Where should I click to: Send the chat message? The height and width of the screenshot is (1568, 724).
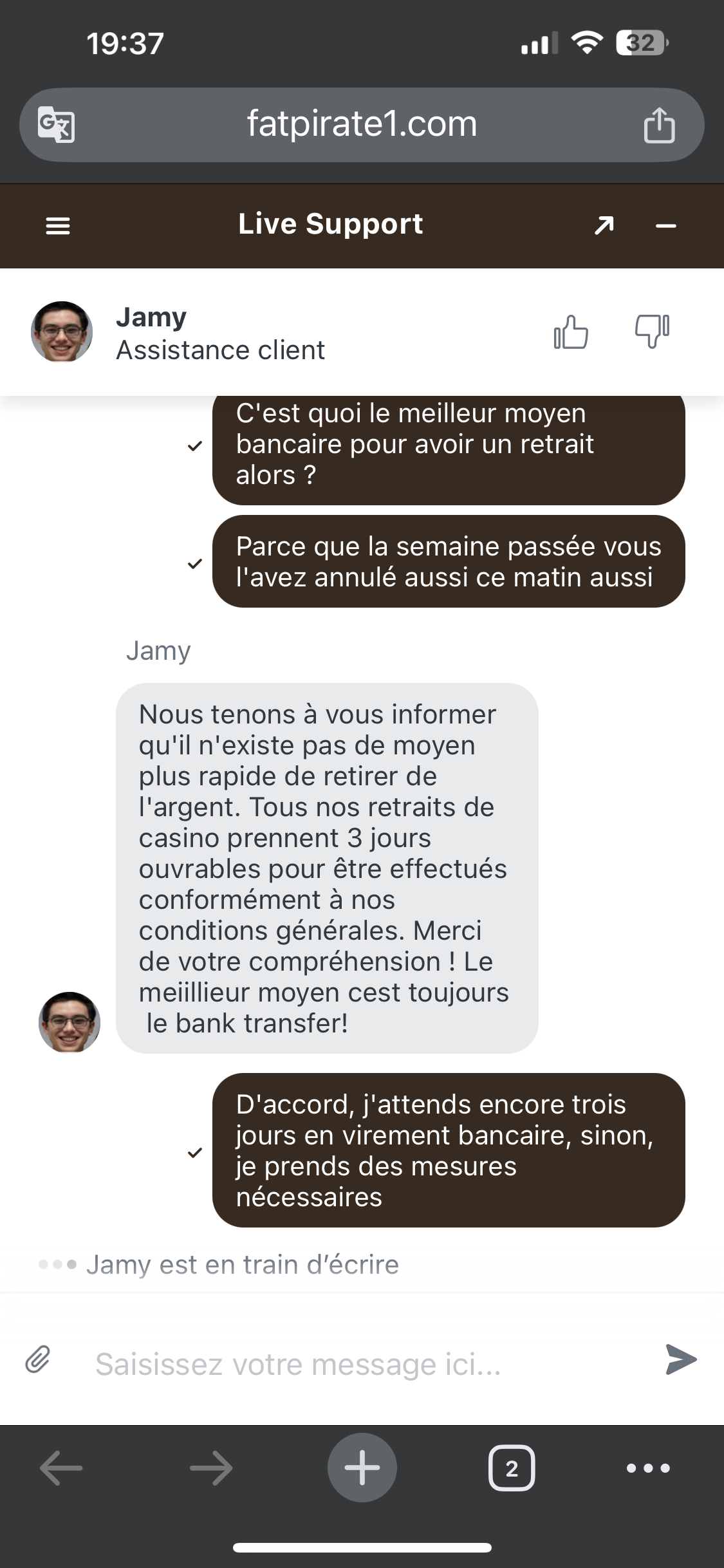click(681, 1359)
